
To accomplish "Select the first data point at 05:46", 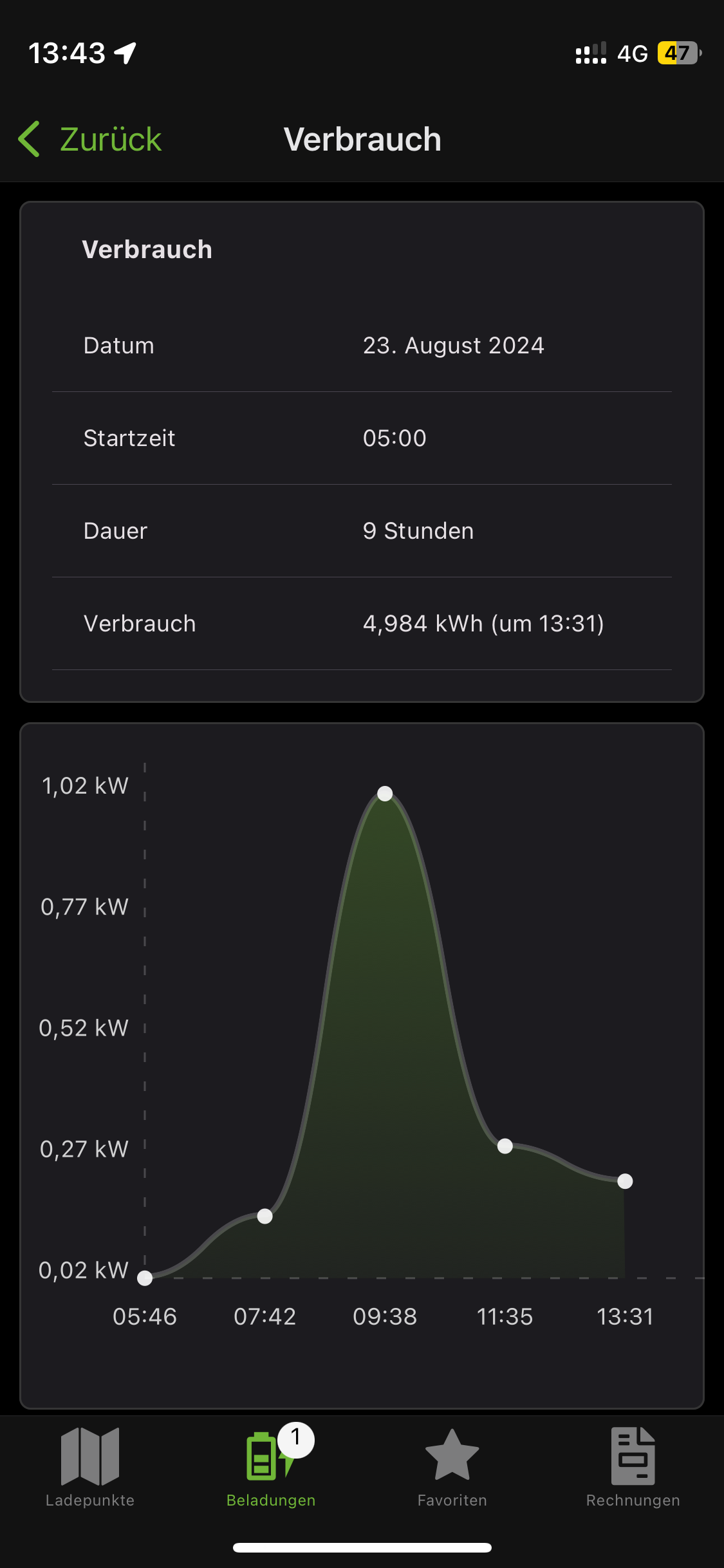I will tap(145, 1278).
